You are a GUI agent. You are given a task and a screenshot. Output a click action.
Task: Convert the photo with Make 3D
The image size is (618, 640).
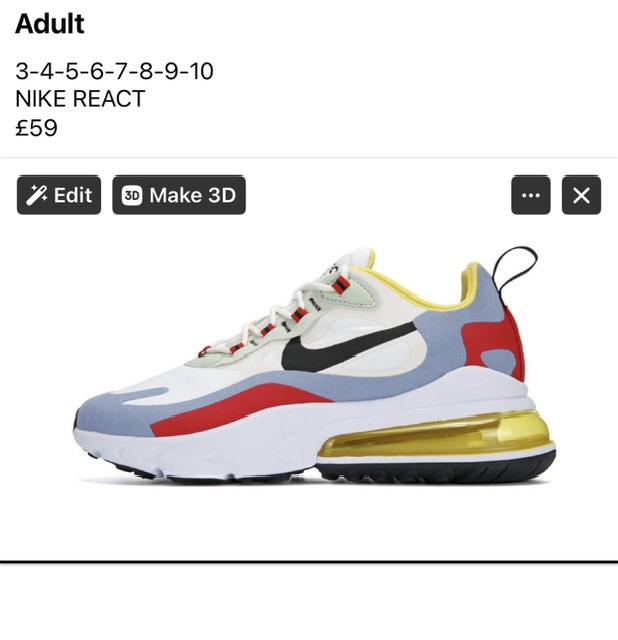click(x=179, y=195)
